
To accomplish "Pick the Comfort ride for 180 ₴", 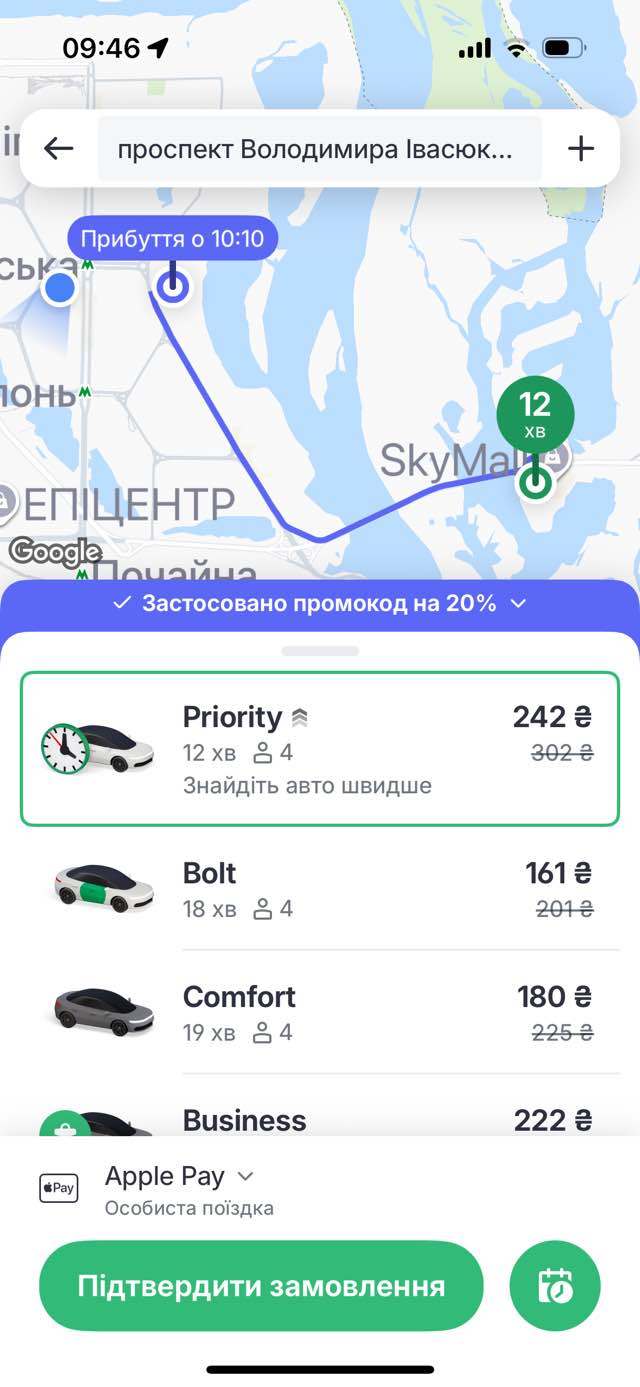I will (320, 1012).
